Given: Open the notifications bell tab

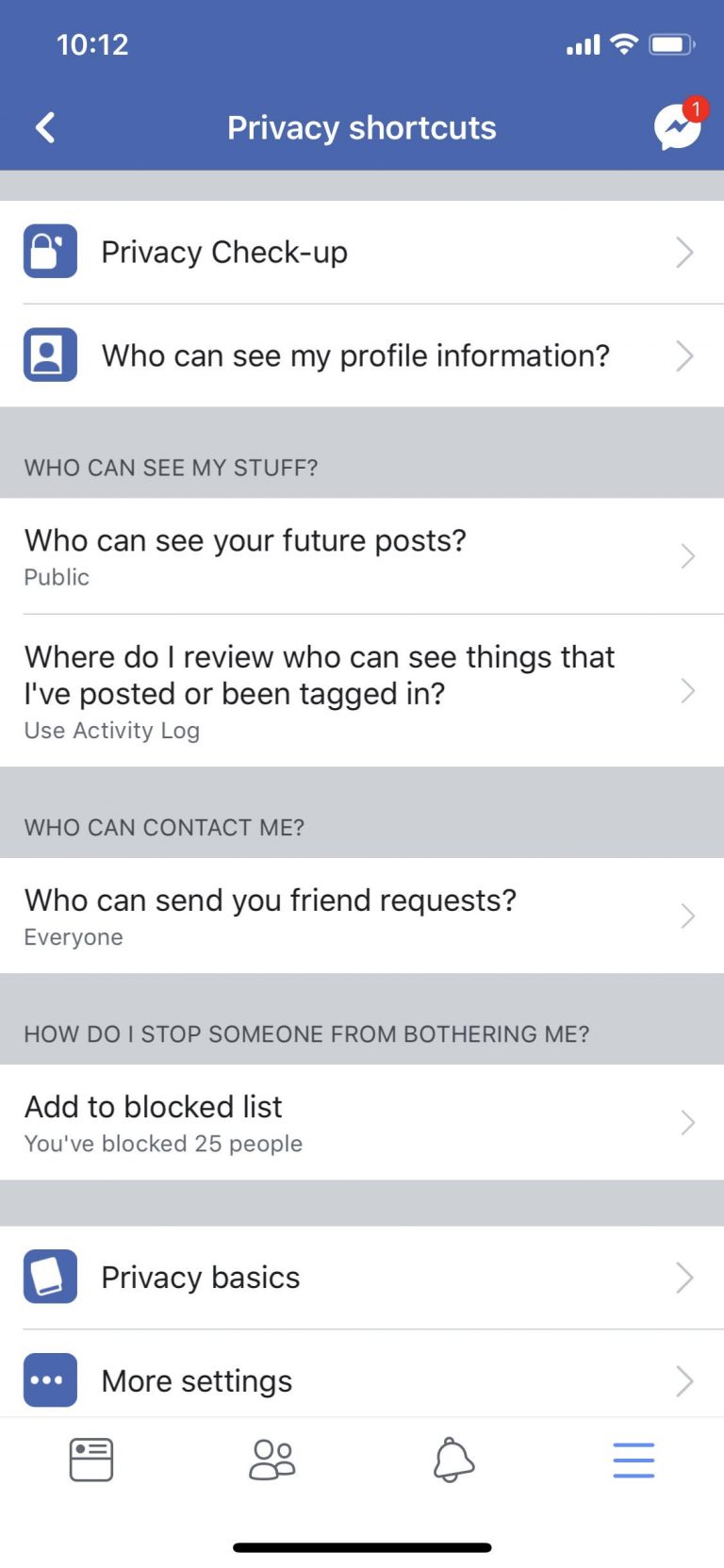Looking at the screenshot, I should 453,1460.
